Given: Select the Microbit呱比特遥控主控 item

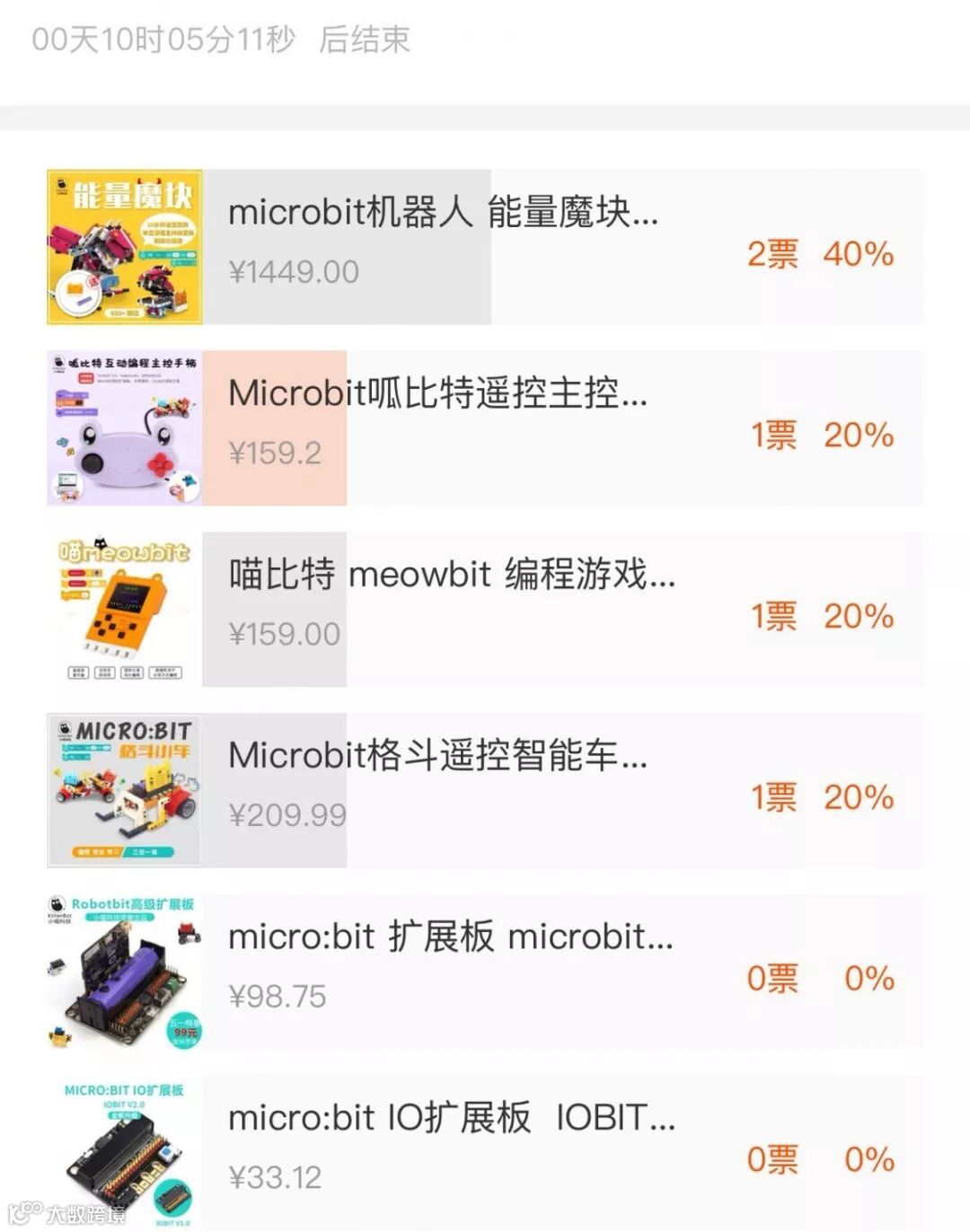Looking at the screenshot, I should (x=485, y=428).
